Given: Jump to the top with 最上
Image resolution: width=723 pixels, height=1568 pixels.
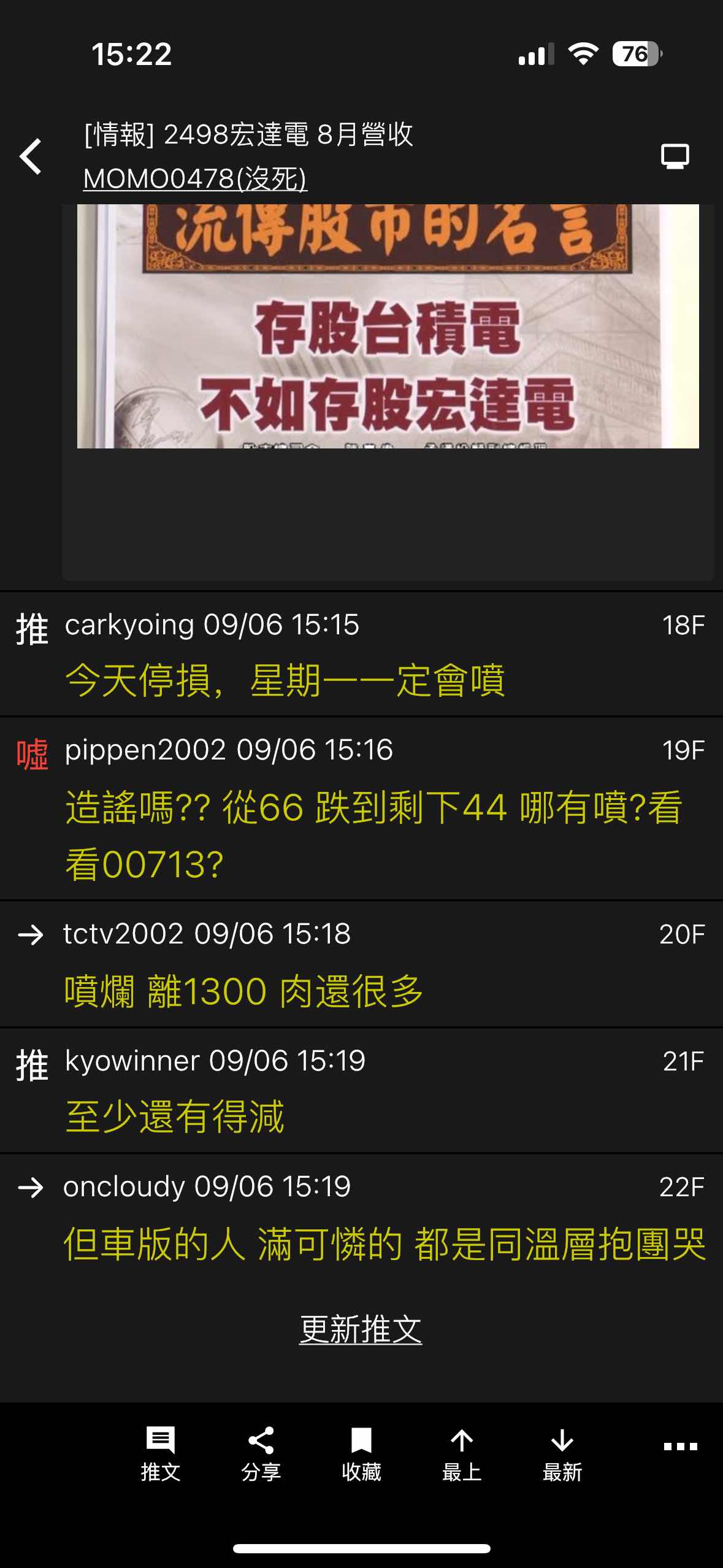Looking at the screenshot, I should 462,1453.
